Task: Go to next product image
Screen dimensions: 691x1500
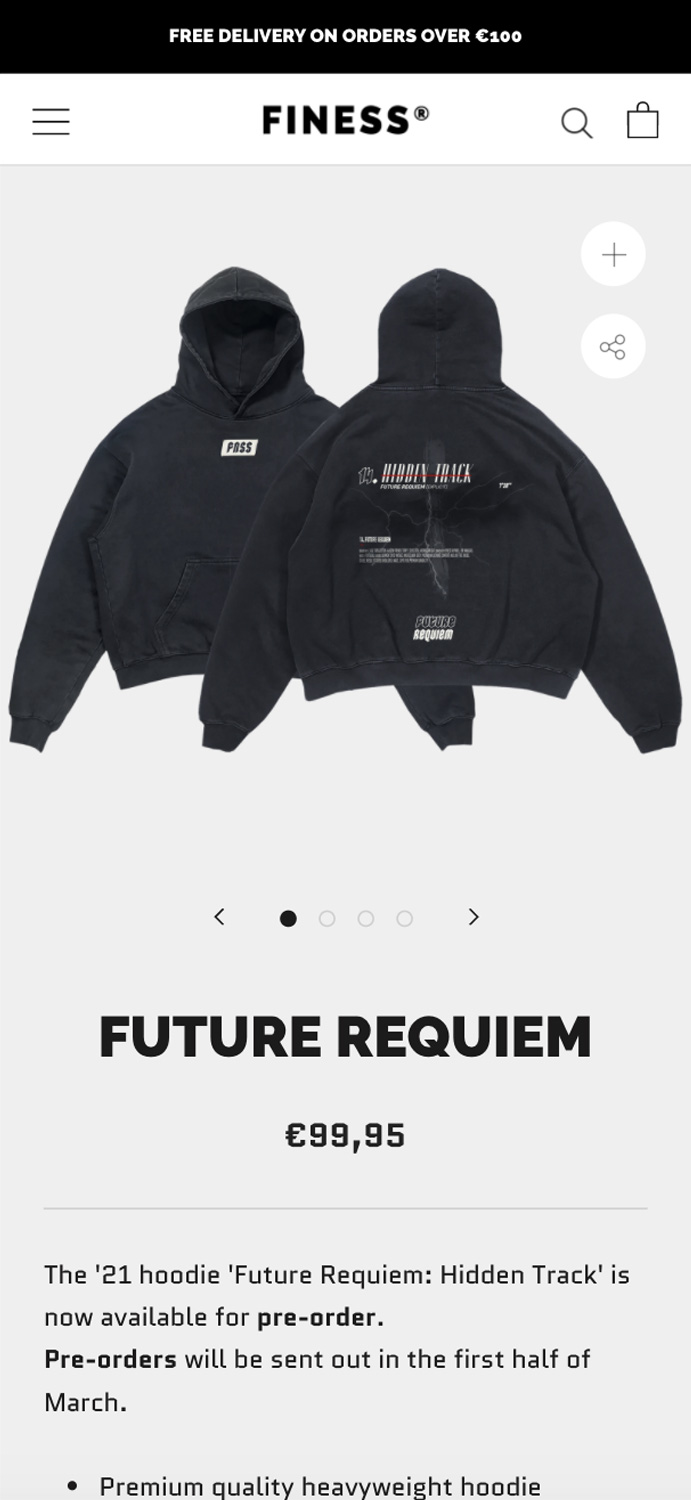Action: point(474,917)
